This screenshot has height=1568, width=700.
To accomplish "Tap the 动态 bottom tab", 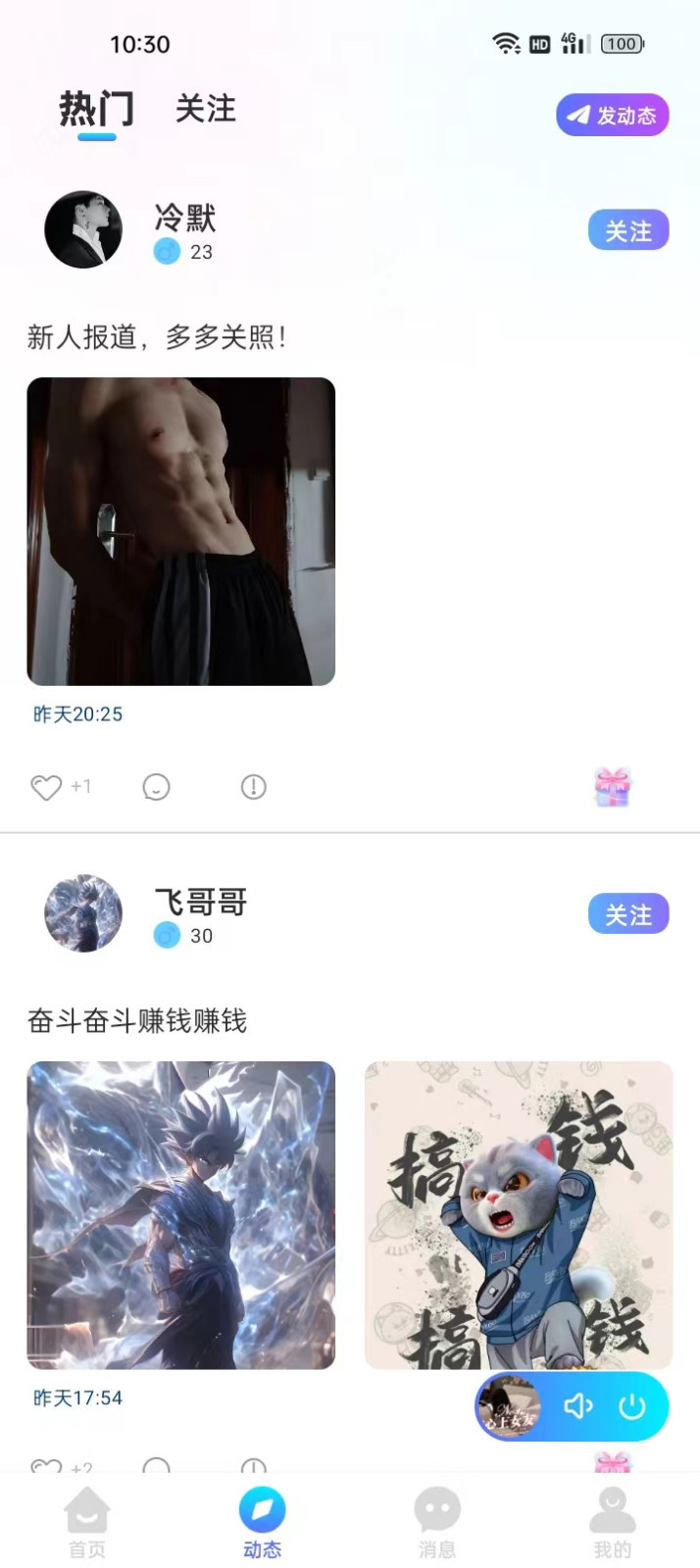I will (x=262, y=1521).
